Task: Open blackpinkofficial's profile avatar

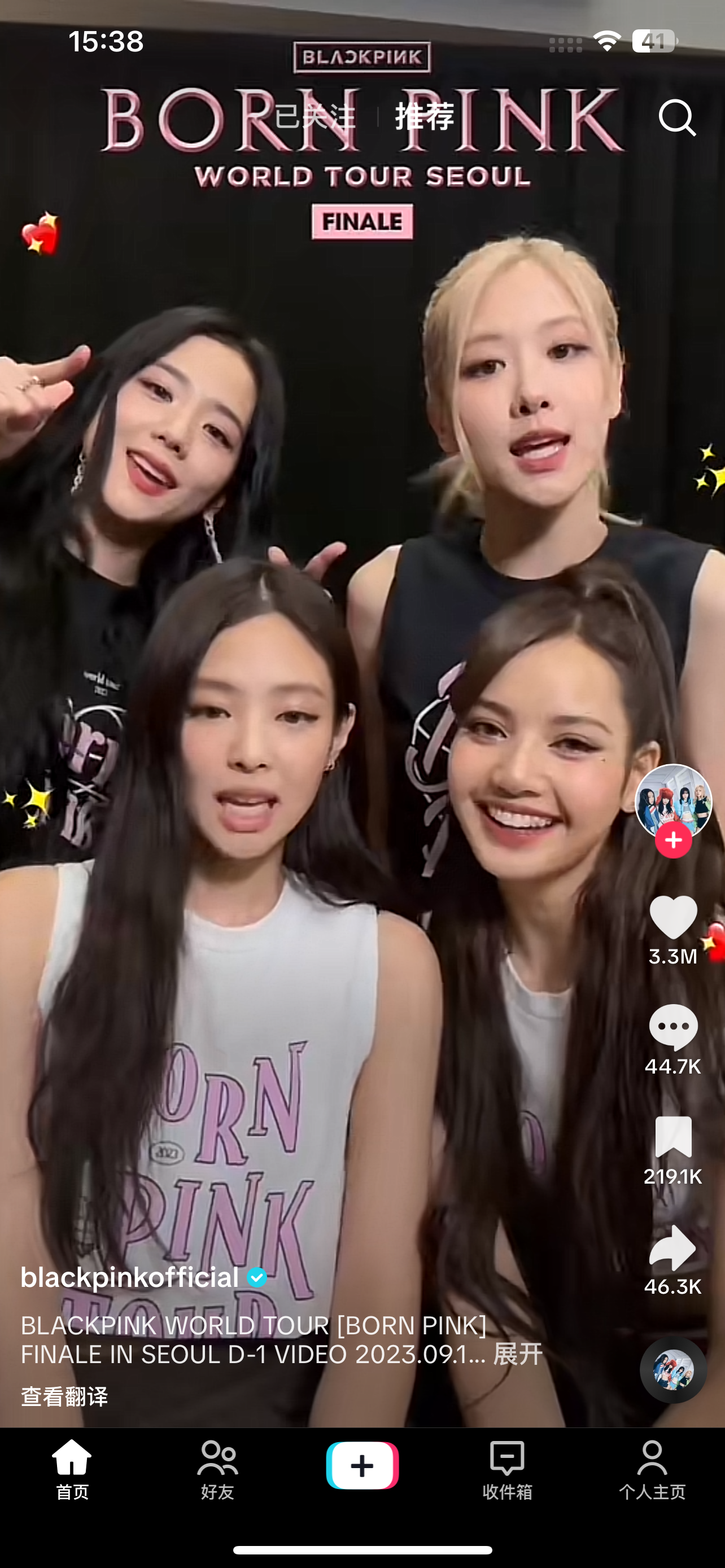Action: pyautogui.click(x=672, y=800)
